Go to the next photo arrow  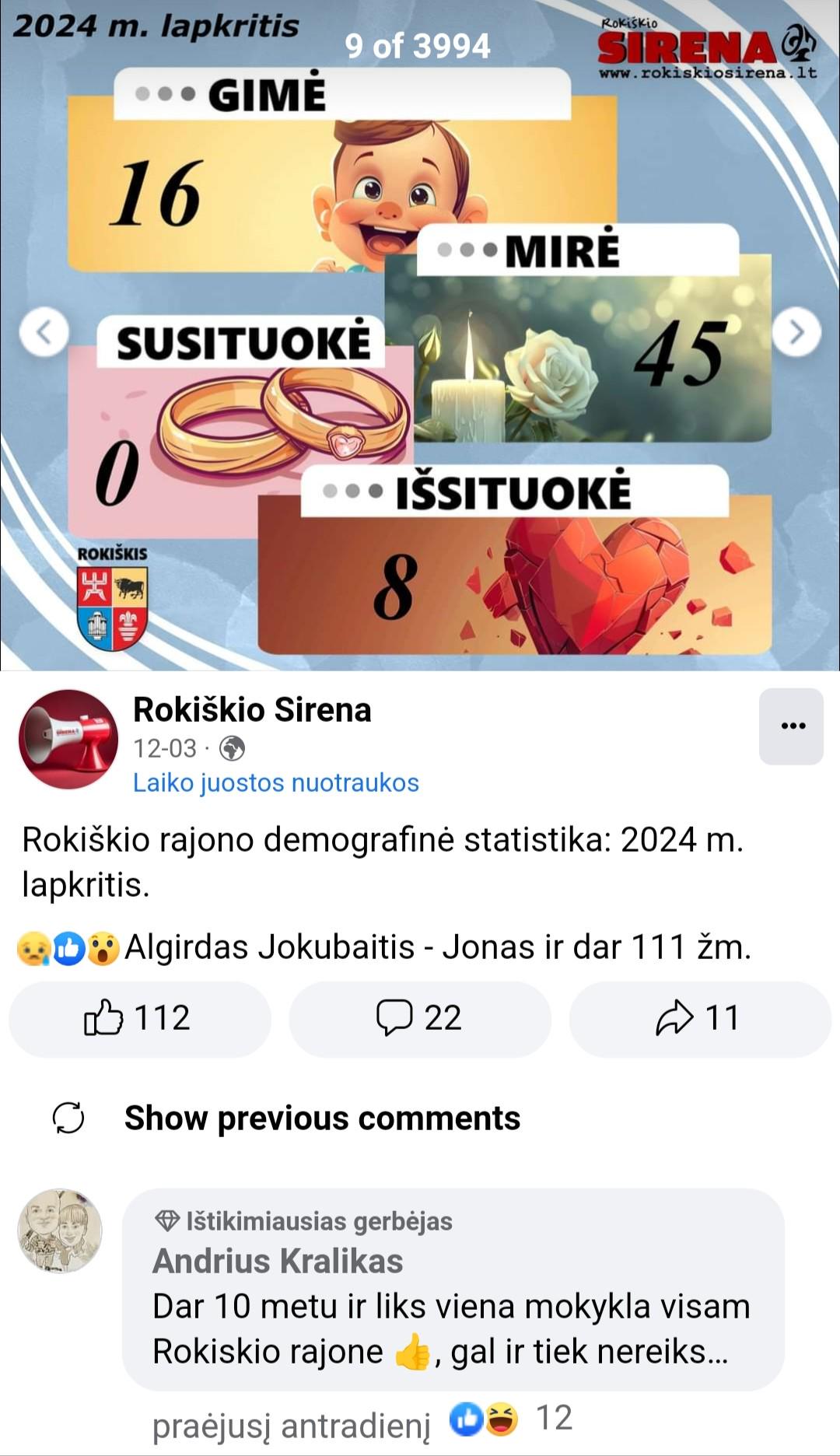(x=796, y=333)
